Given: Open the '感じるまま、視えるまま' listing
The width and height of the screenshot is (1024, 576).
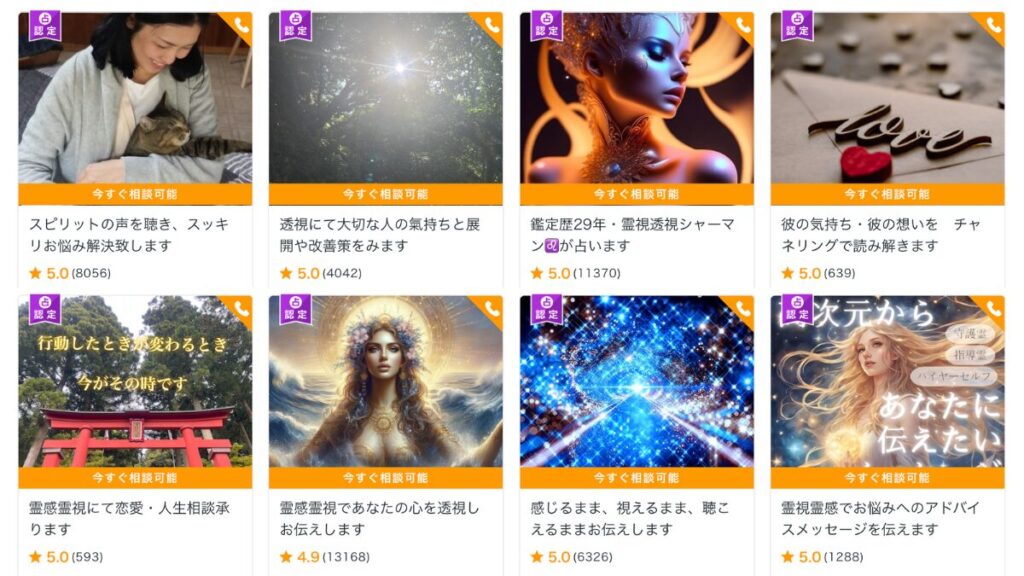Looking at the screenshot, I should pos(636,518).
